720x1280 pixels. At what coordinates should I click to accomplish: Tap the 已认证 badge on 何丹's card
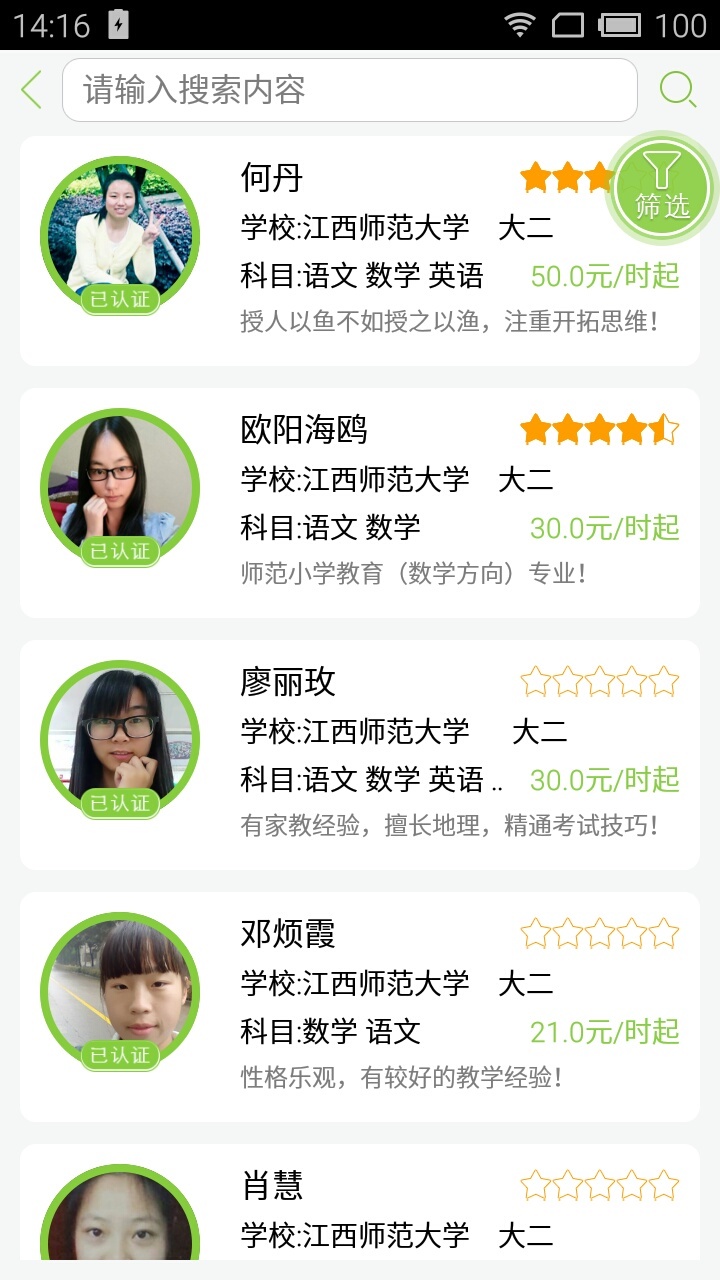point(119,301)
